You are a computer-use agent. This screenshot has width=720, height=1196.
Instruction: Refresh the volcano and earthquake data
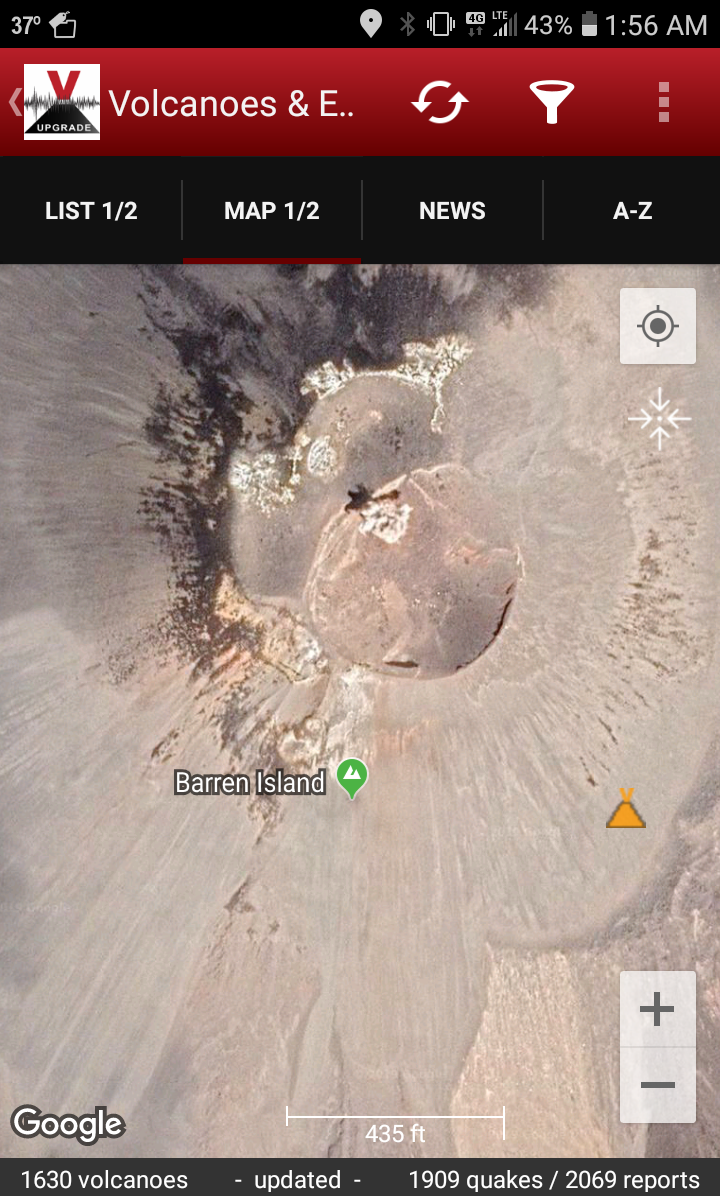(x=441, y=102)
